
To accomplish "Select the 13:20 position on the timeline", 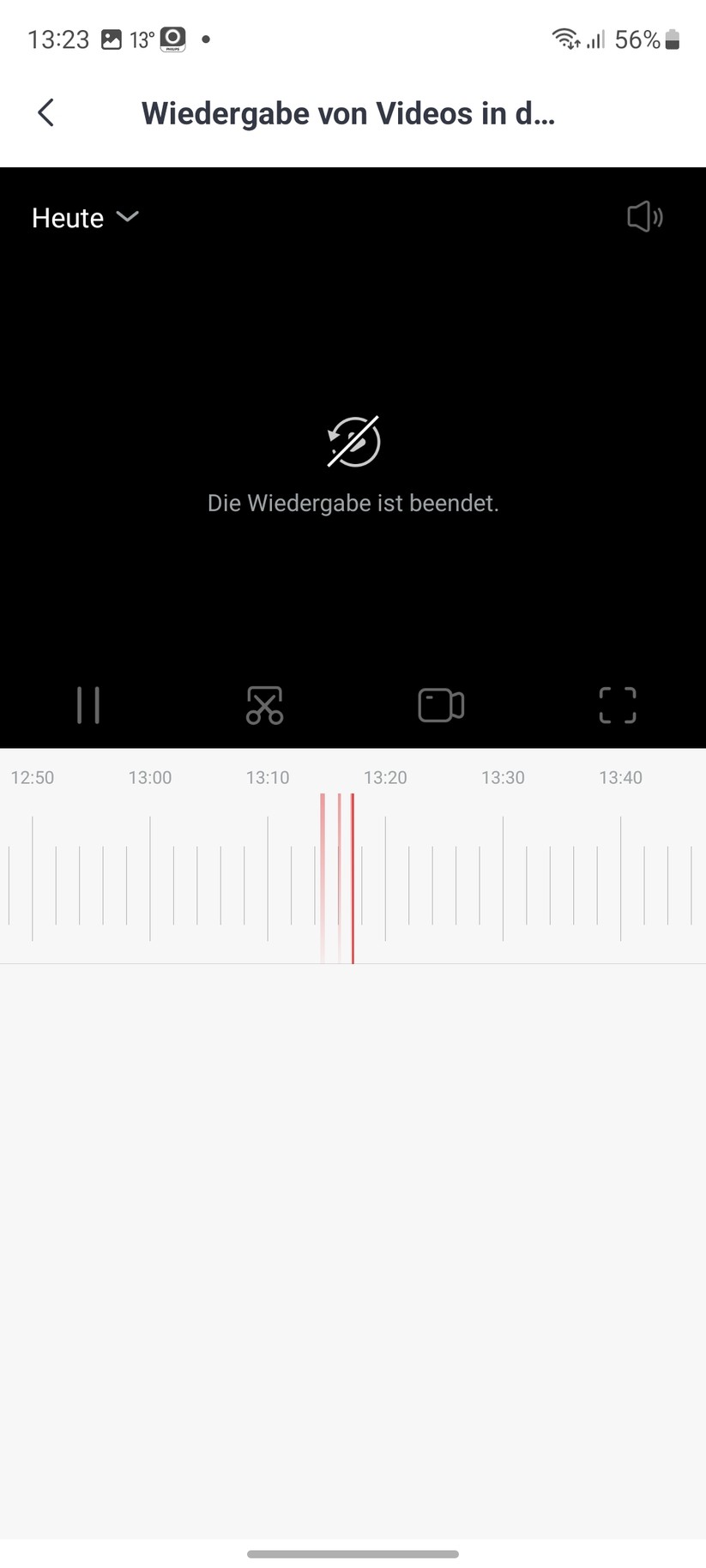I will pos(385,875).
